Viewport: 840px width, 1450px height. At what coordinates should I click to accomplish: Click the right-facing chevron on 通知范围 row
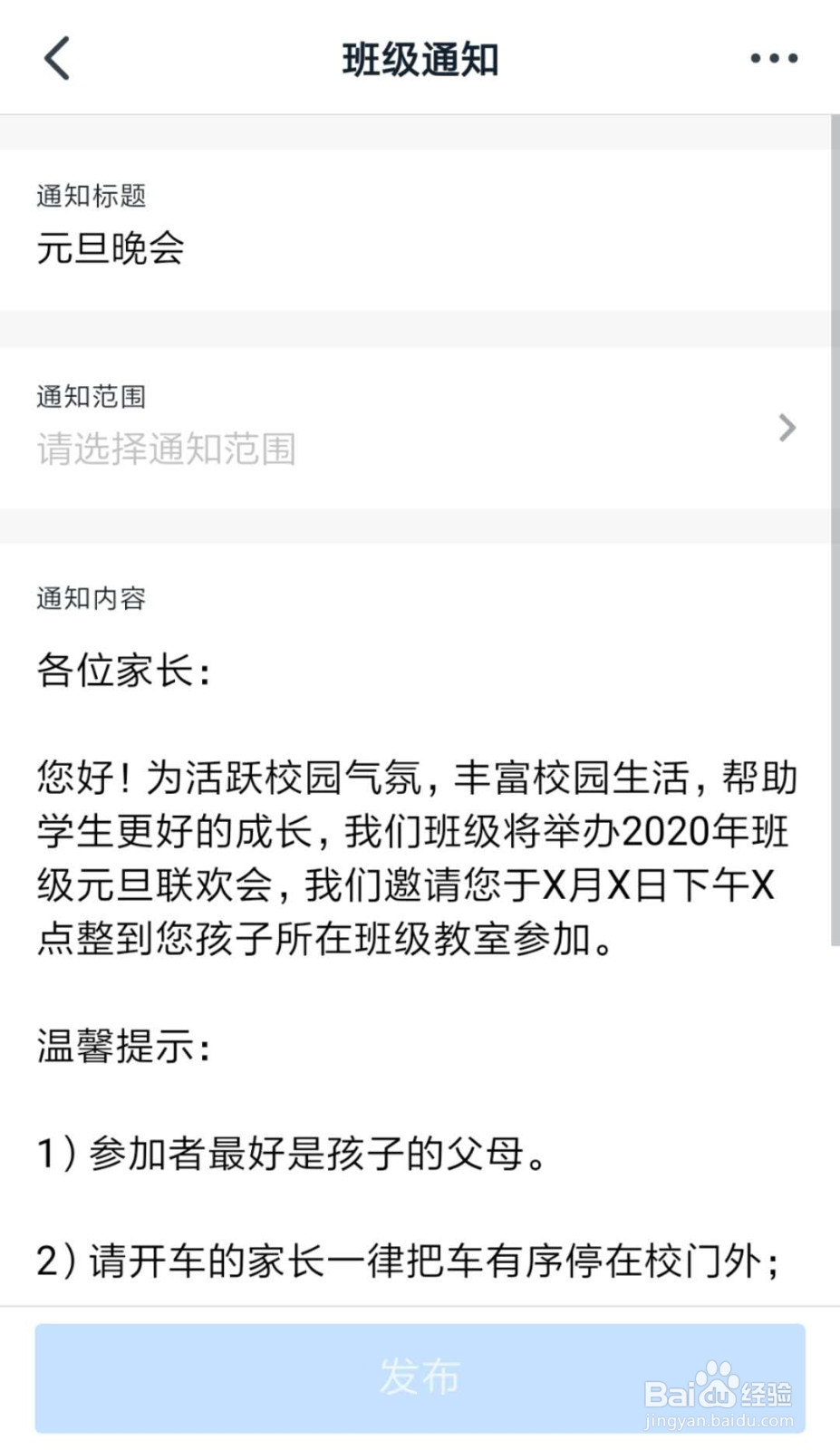tap(785, 429)
